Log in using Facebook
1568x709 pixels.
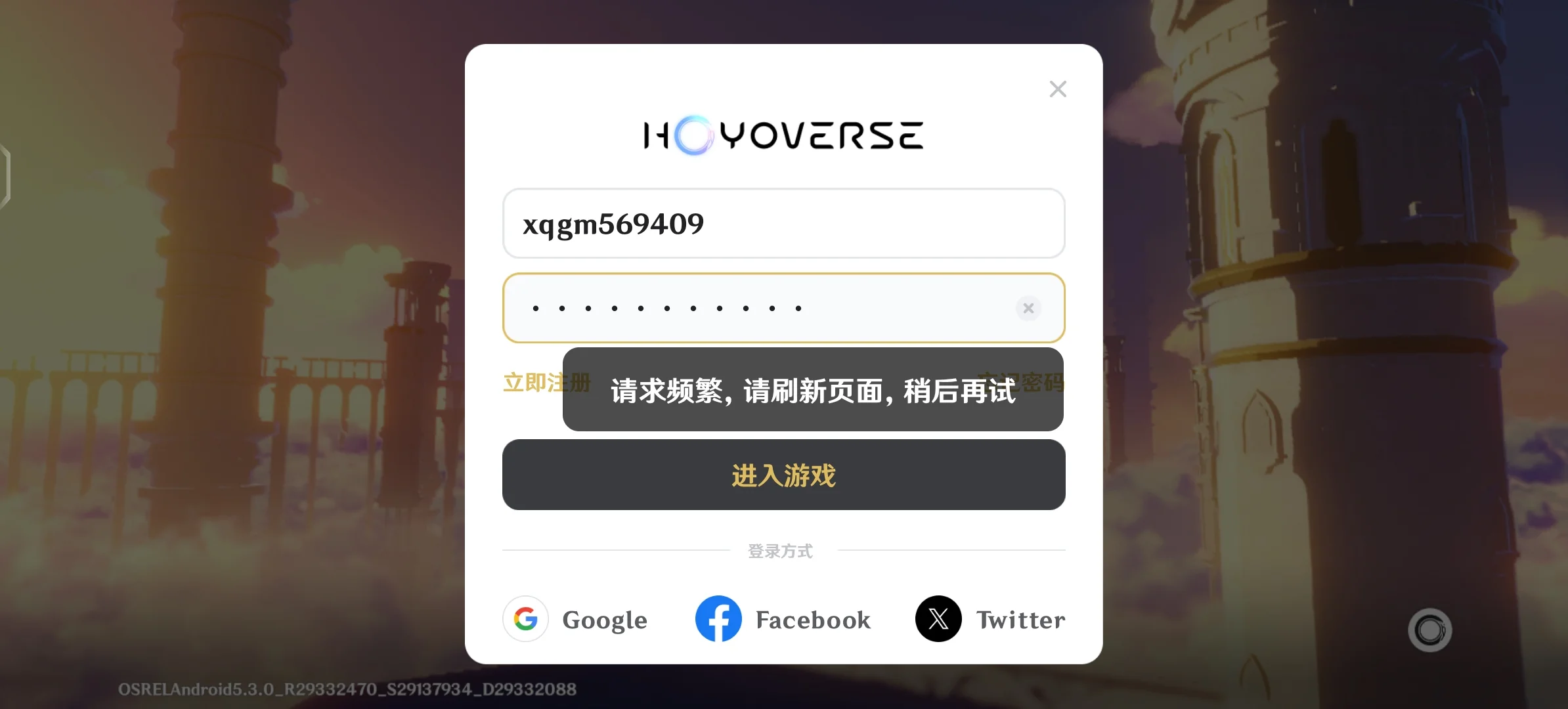click(x=783, y=619)
